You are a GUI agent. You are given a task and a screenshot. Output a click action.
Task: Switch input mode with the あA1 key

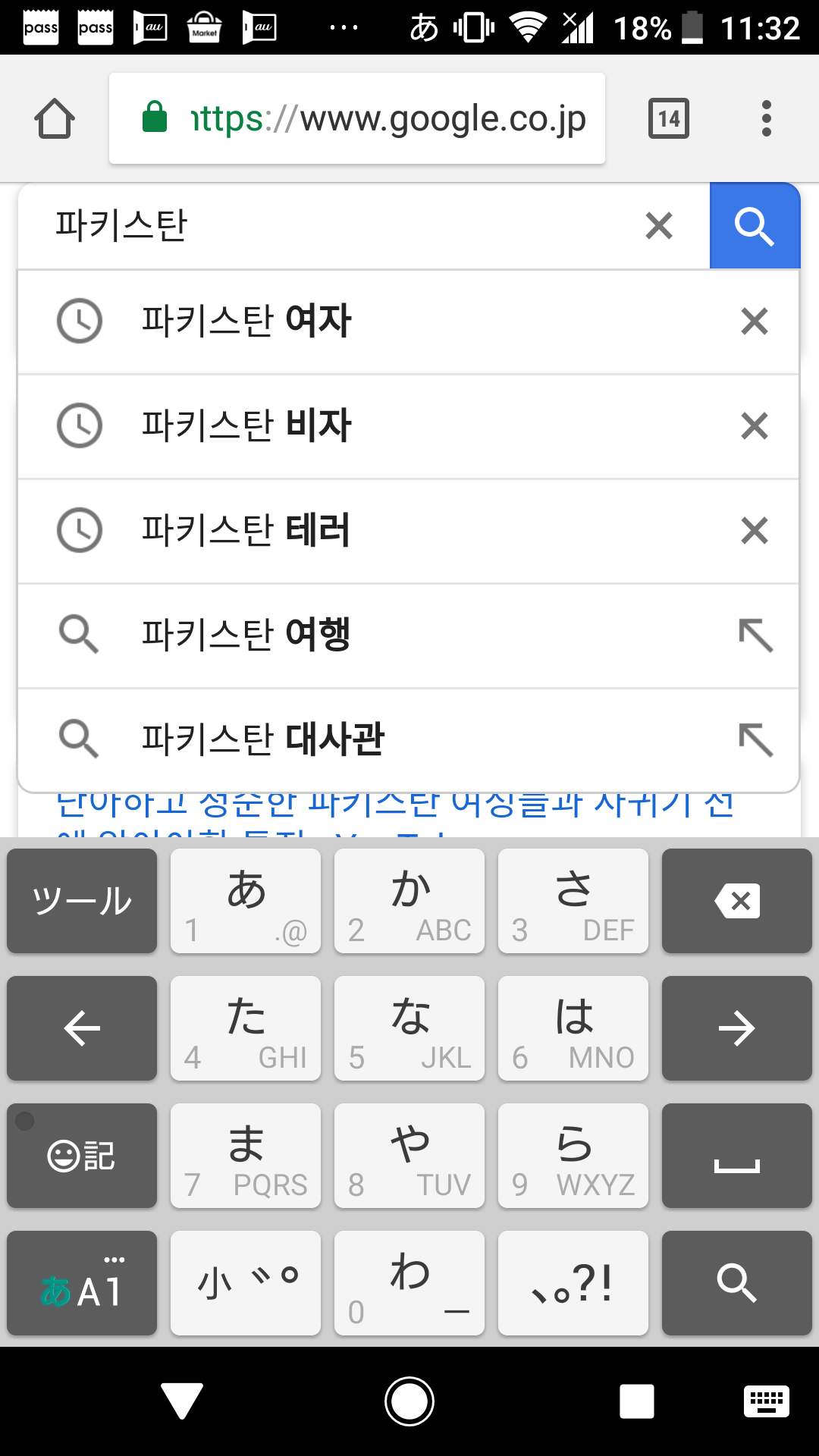[x=82, y=1283]
